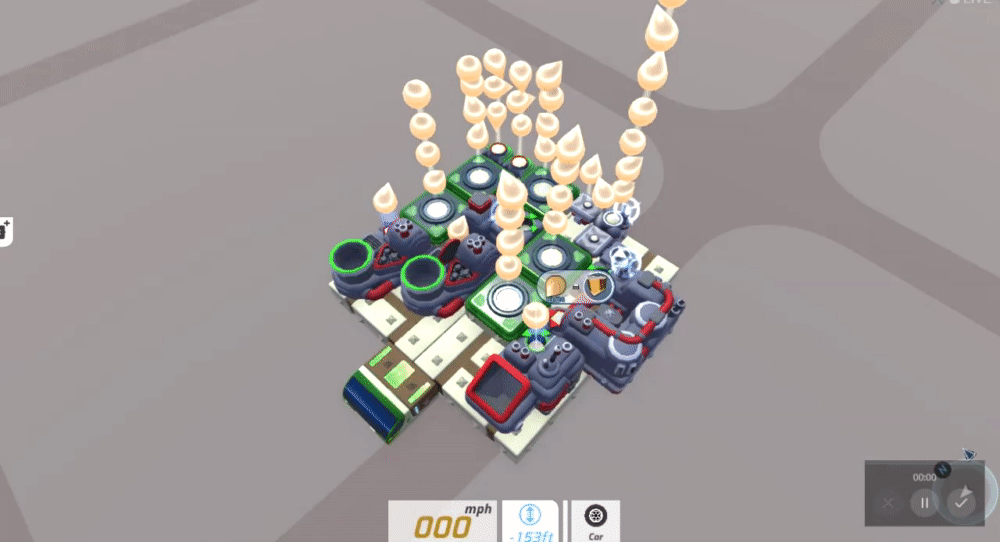Tap the Car vehicle mode button
Image resolution: width=1000 pixels, height=542 pixels.
596,521
